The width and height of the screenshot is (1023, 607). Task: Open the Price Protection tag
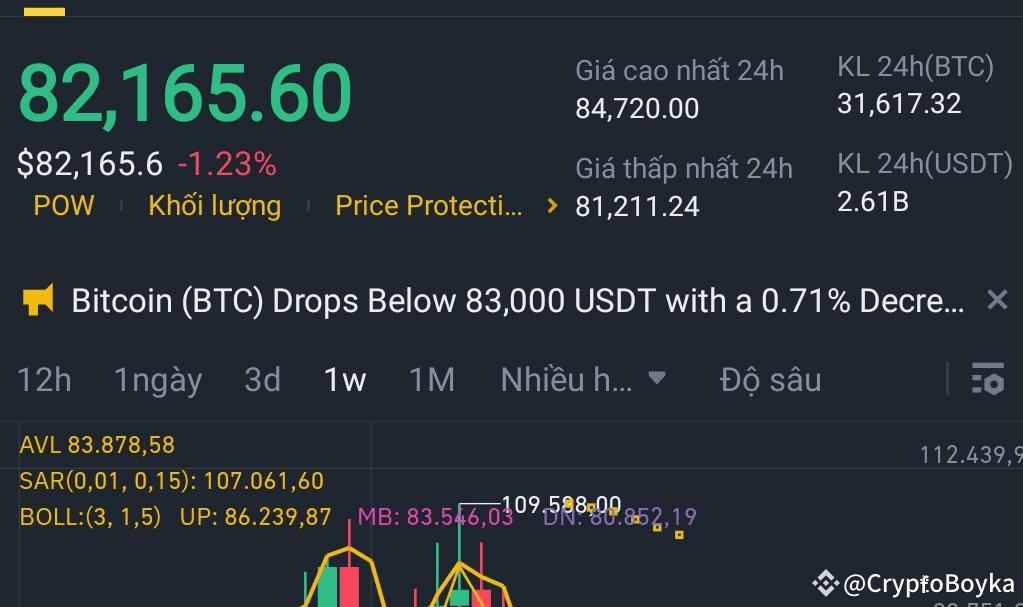[428, 206]
